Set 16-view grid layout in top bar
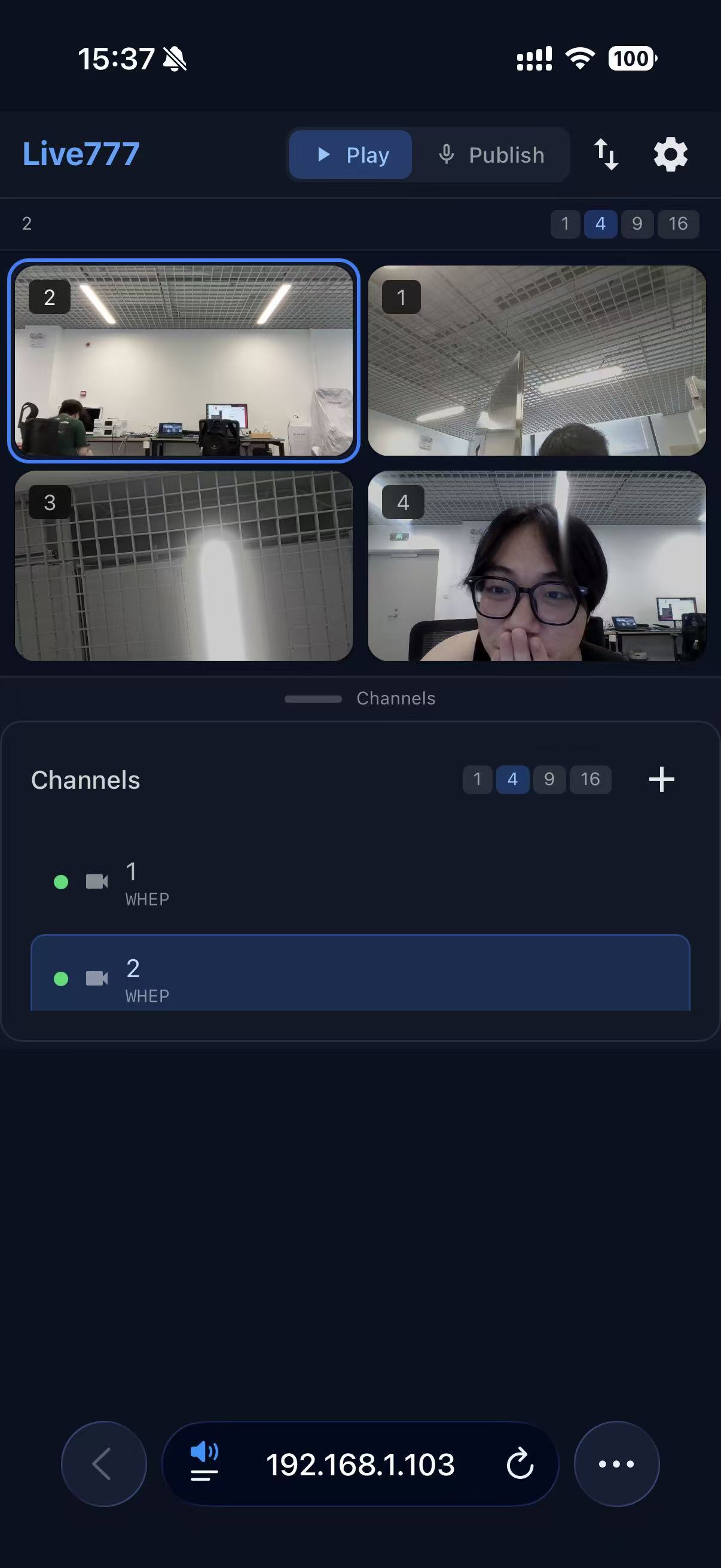 678,224
